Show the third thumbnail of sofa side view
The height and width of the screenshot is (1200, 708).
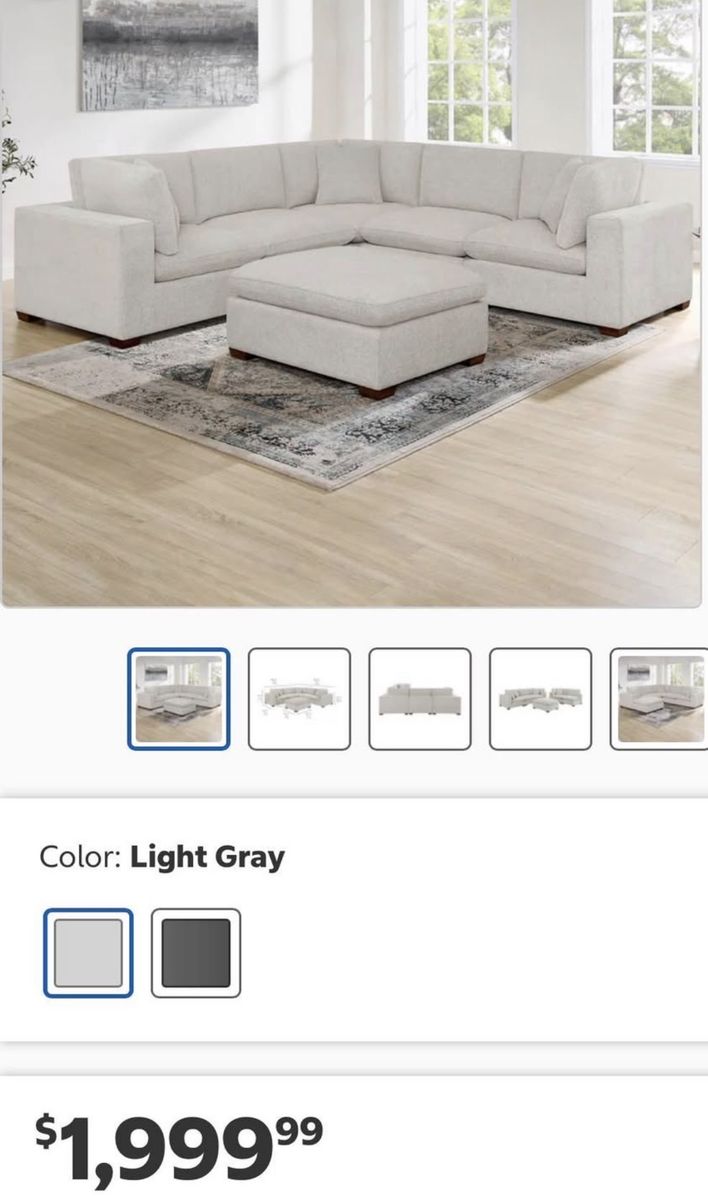(420, 699)
